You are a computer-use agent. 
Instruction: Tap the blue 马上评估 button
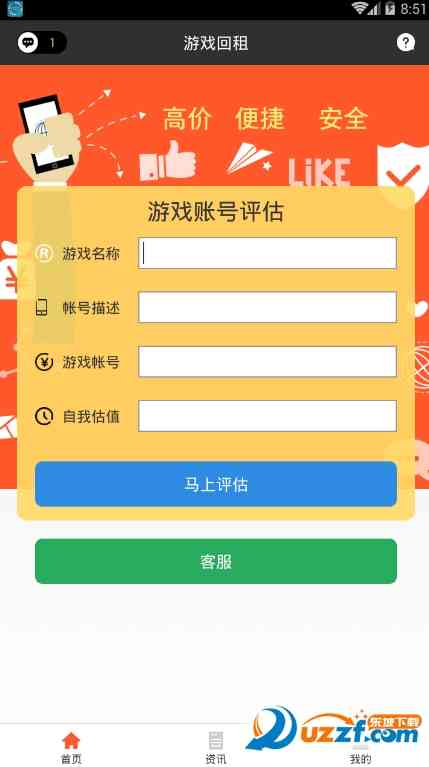[x=216, y=484]
